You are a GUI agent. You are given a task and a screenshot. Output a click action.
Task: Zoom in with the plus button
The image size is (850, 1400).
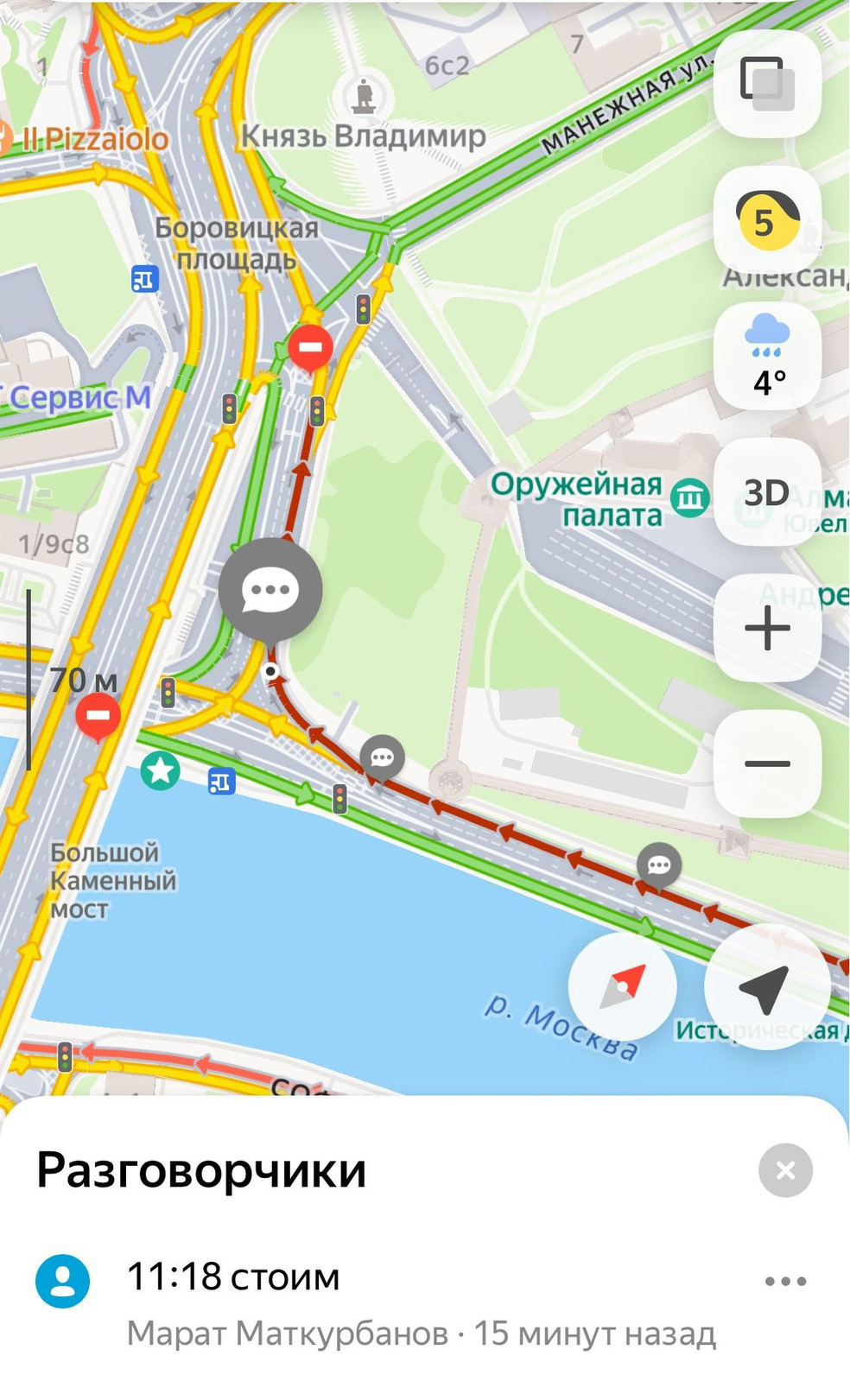coord(767,628)
